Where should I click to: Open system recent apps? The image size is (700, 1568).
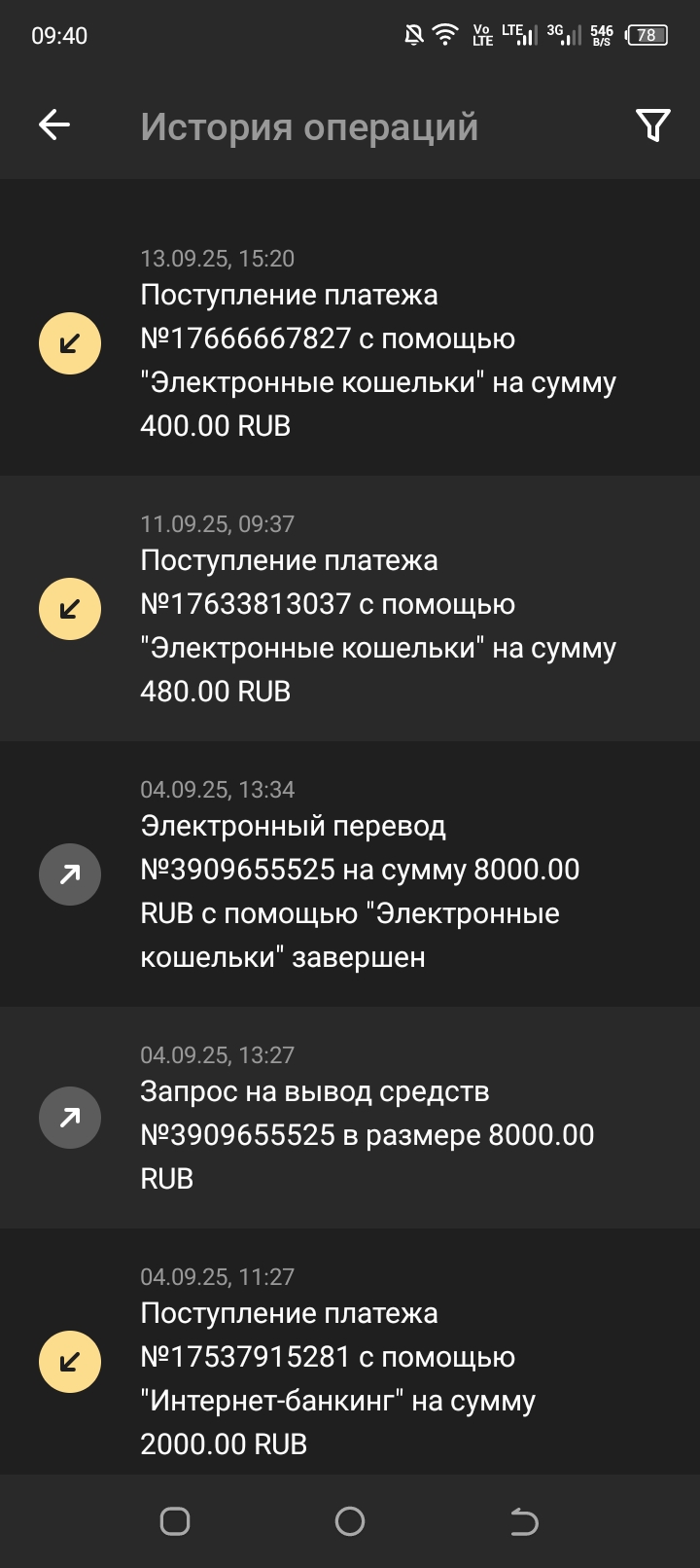[x=175, y=1521]
